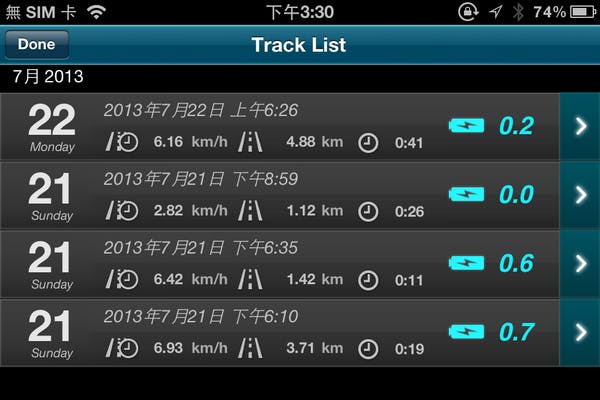Screen dimensions: 600x400
Task: Open the July 21 6:35 PM track
Action: point(280,263)
